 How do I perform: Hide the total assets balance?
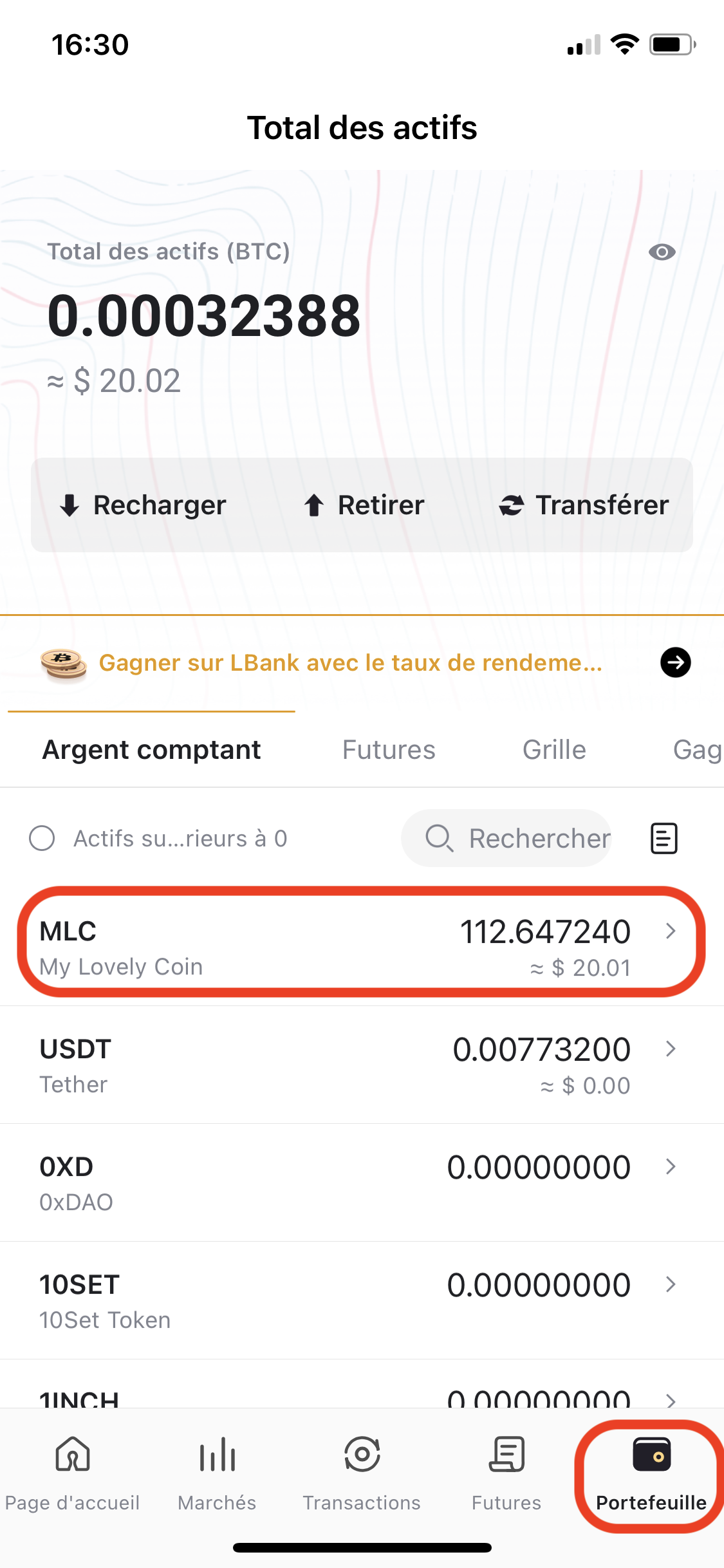tap(662, 252)
